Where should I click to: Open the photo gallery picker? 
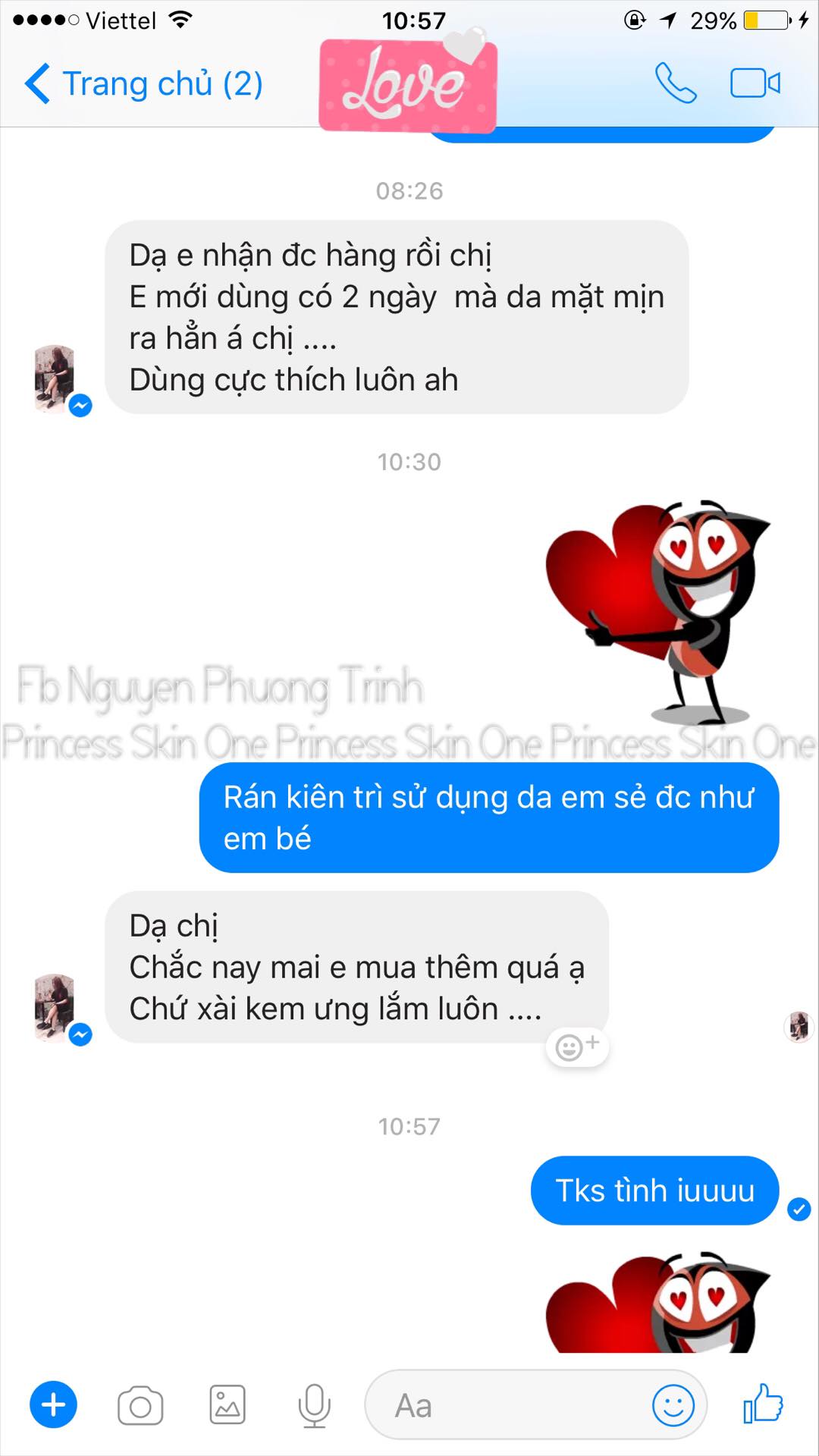click(227, 1405)
